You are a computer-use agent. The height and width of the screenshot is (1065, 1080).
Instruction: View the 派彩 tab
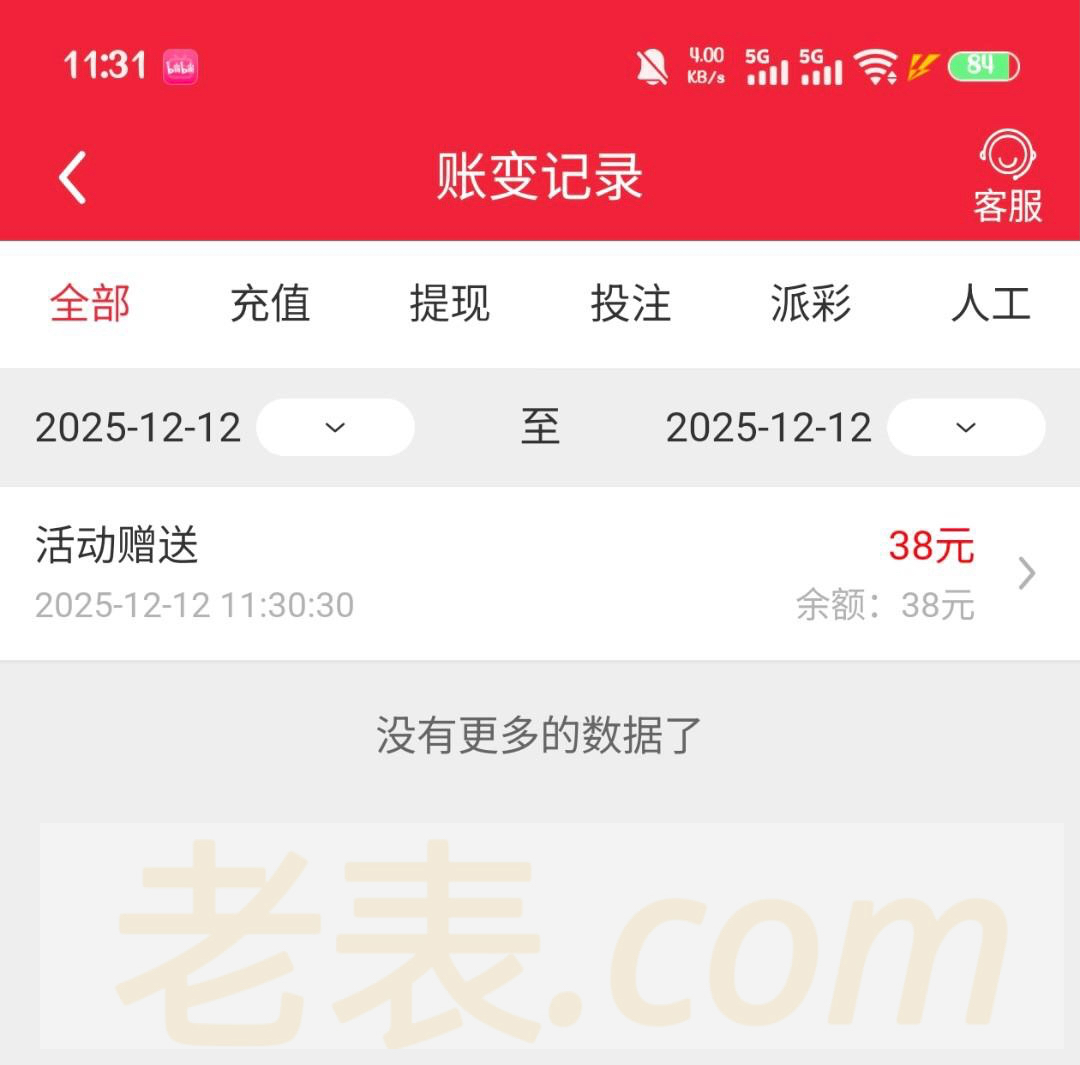click(x=810, y=304)
